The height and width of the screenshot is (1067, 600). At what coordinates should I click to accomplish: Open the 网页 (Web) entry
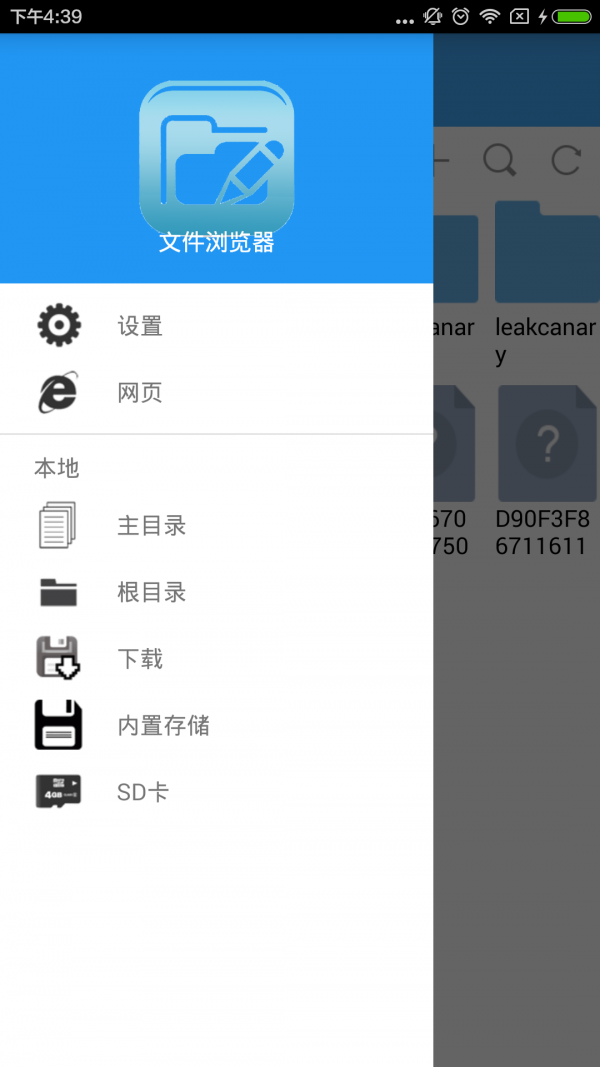(x=140, y=393)
